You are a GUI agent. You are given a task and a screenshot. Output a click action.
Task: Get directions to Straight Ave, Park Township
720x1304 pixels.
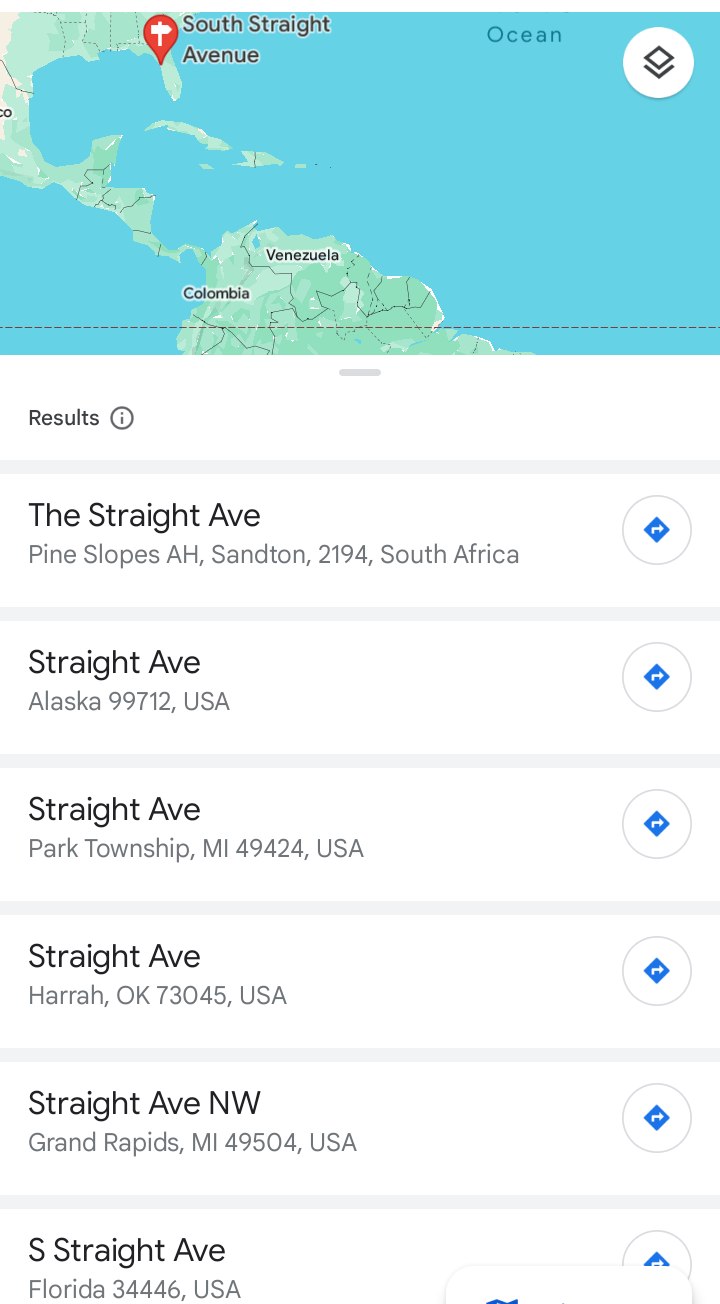click(x=657, y=824)
